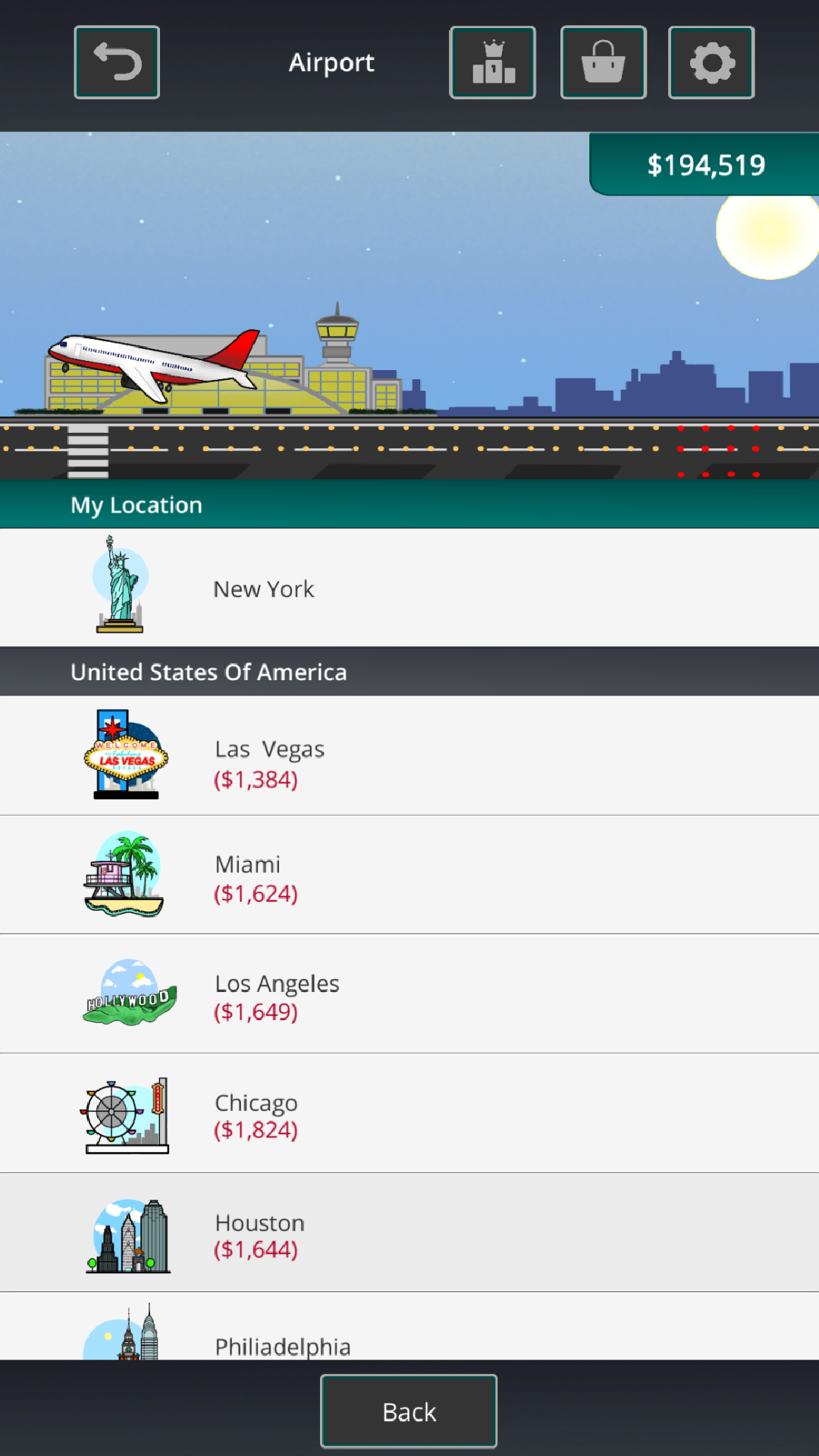Viewport: 819px width, 1456px height.
Task: Open the settings gear
Action: [711, 62]
